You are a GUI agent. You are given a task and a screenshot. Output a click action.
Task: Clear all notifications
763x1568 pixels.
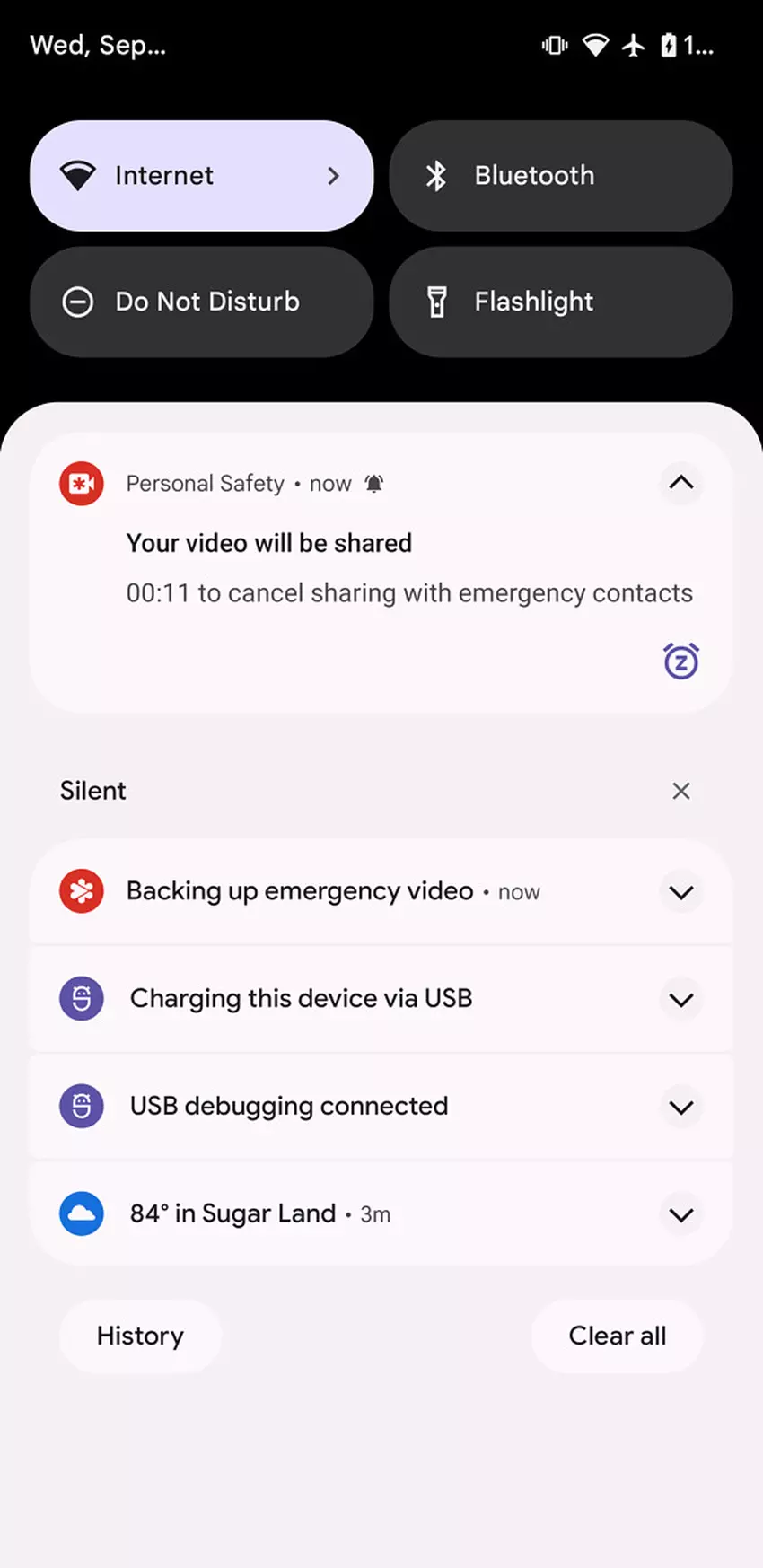pyautogui.click(x=617, y=1336)
